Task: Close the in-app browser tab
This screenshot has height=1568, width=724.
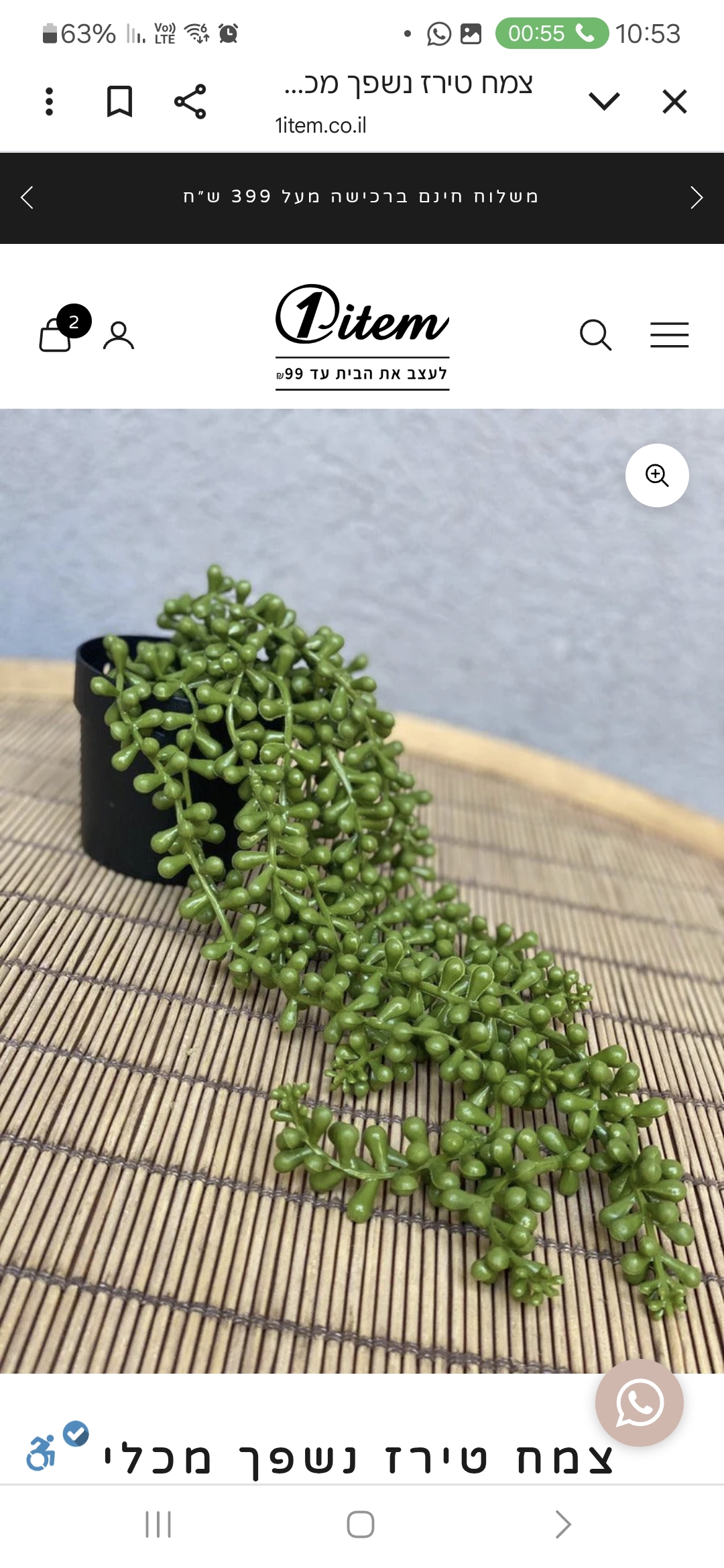Action: click(674, 102)
